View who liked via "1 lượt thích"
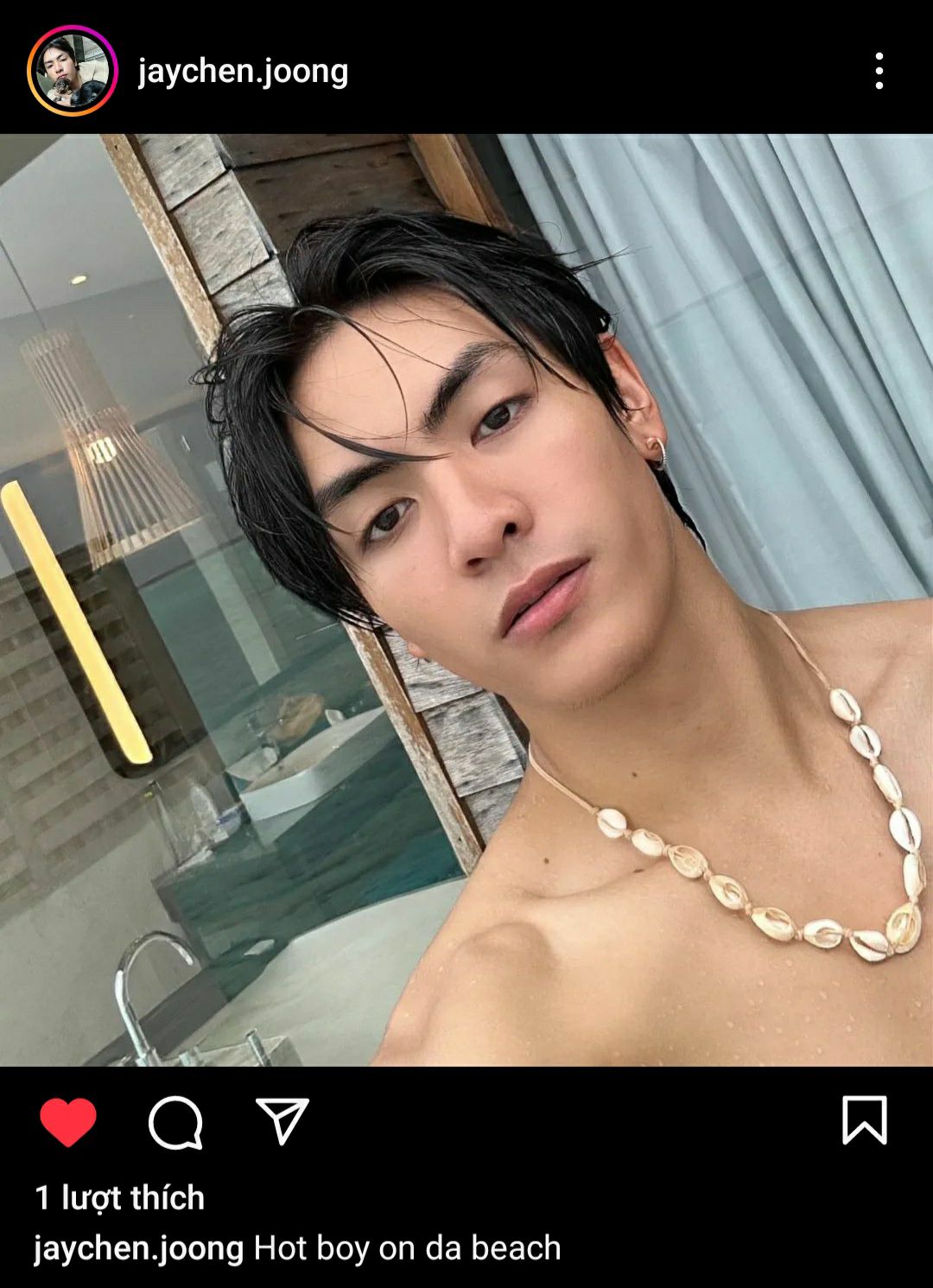The image size is (933, 1288). [120, 1197]
